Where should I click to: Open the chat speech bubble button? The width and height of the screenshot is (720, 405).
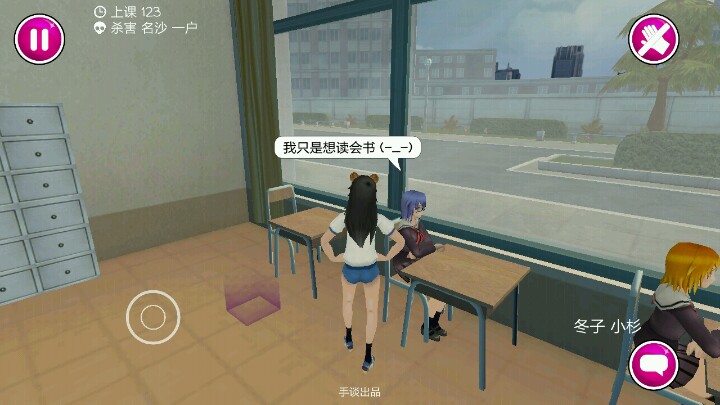655,364
